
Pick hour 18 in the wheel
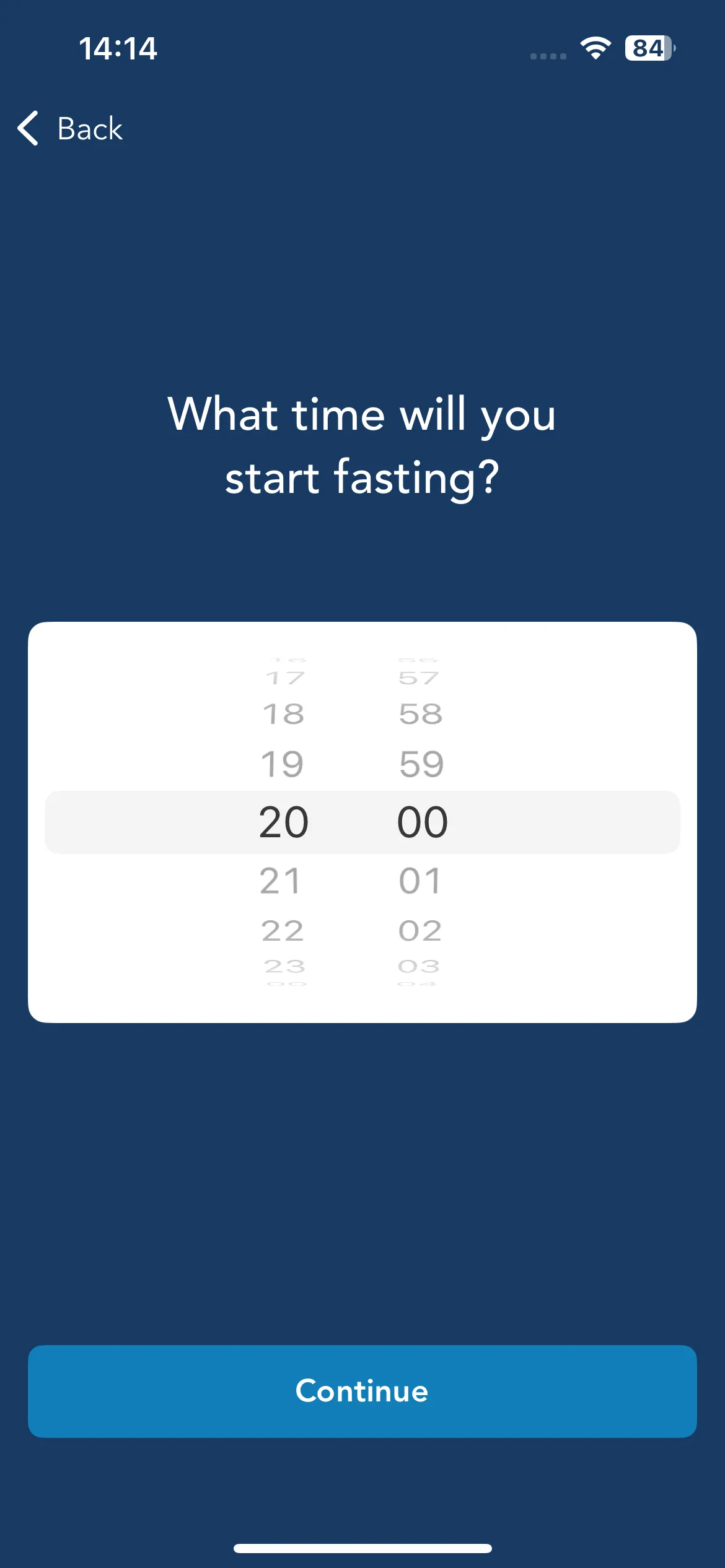pyautogui.click(x=283, y=714)
